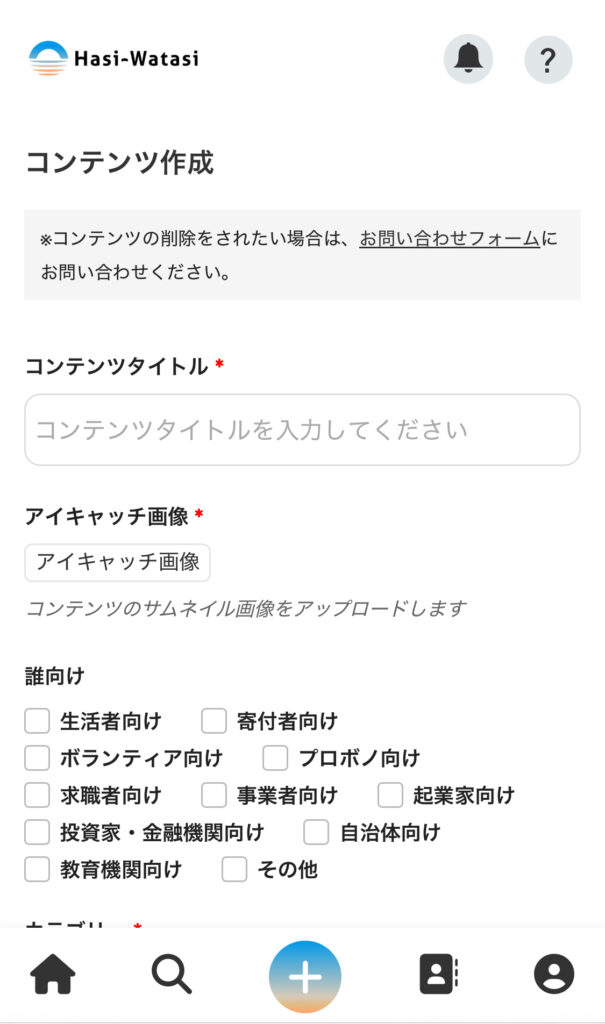
Task: Select the 寄付者向け checkbox
Action: click(214, 721)
